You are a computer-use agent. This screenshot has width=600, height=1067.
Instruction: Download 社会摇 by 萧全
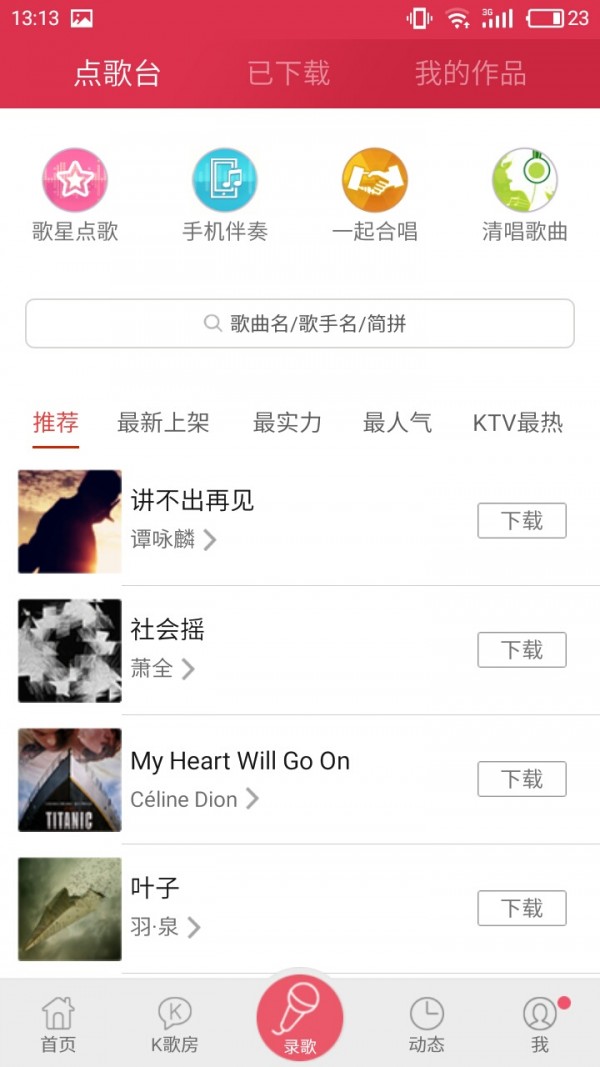click(x=521, y=650)
